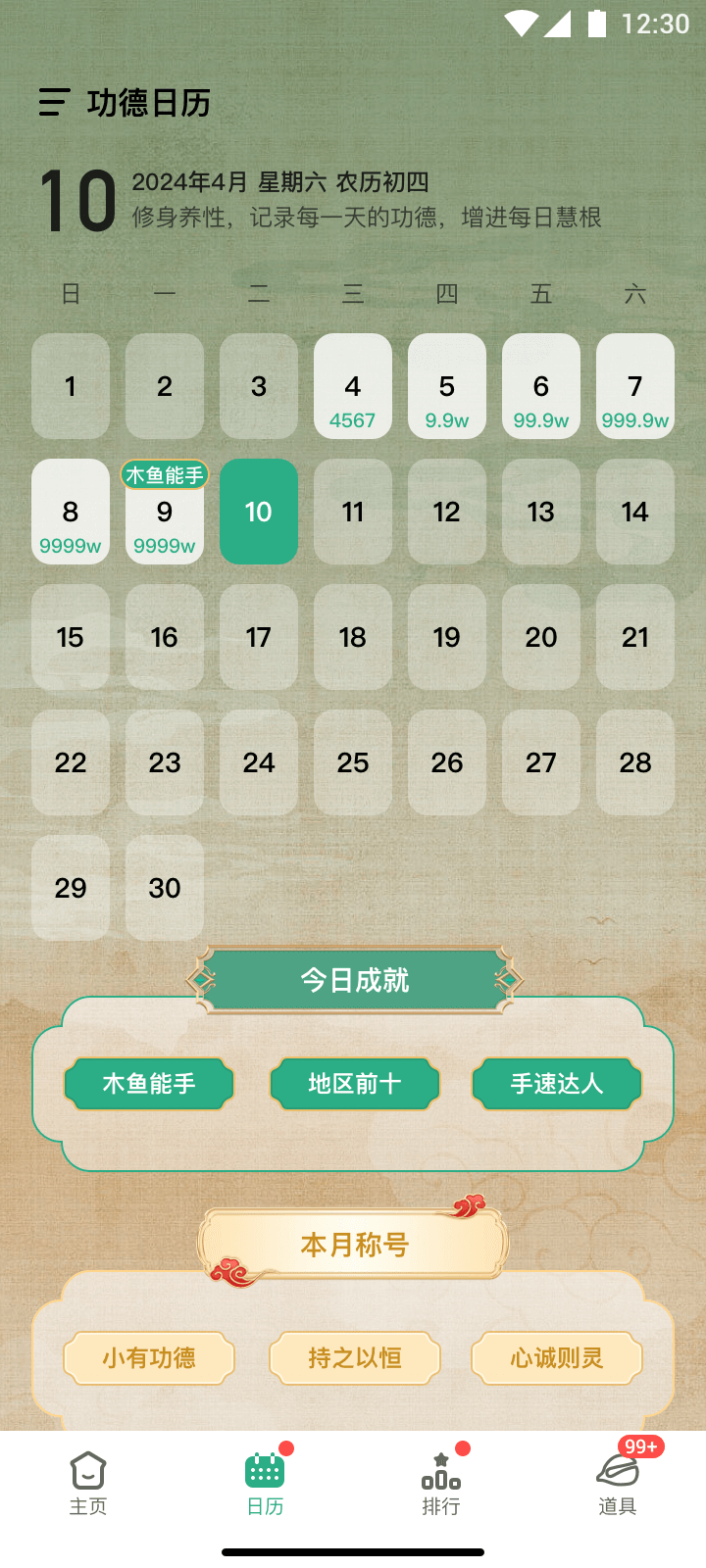
Task: Select April 4 showing 4567 merit
Action: [353, 386]
